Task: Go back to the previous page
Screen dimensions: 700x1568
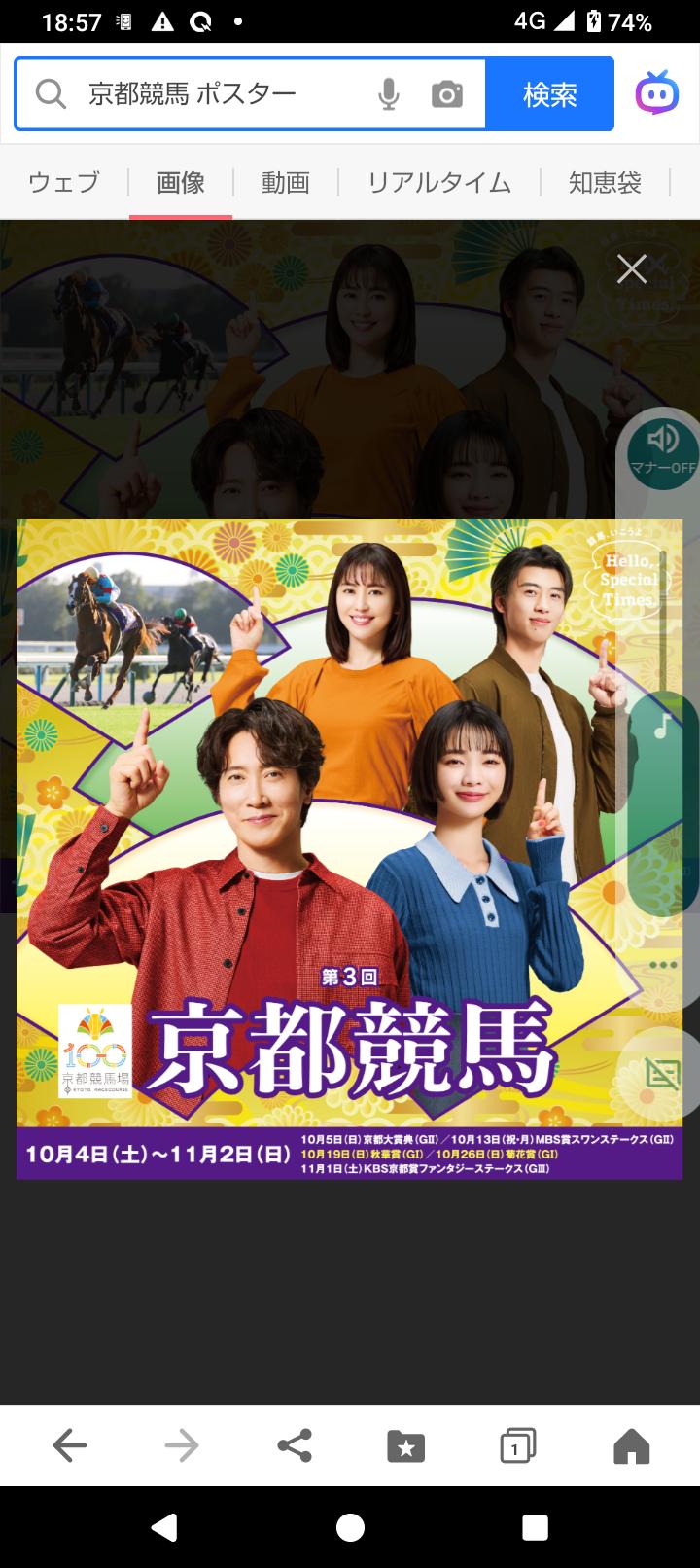Action: pos(70,1446)
